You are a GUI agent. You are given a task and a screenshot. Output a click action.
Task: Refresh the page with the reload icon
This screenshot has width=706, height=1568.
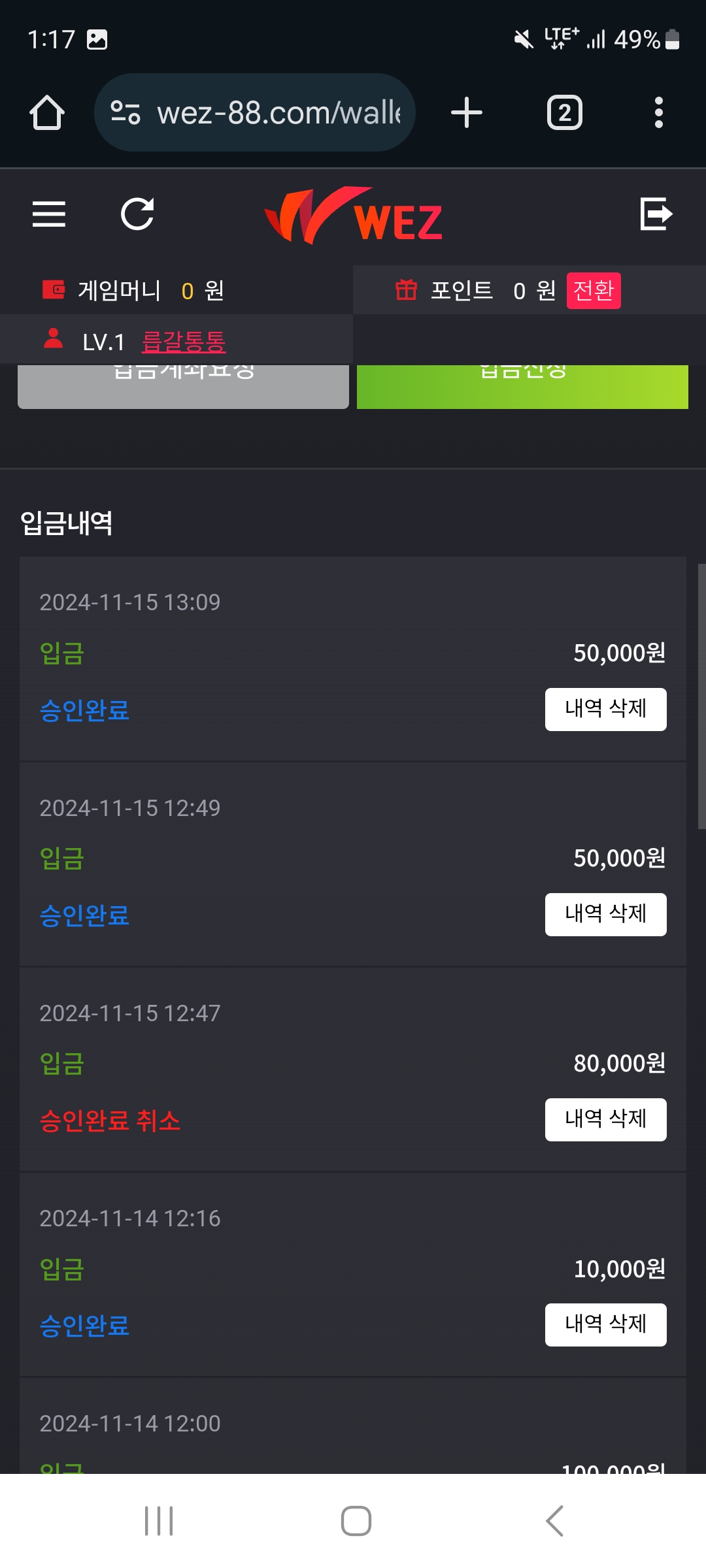[137, 214]
